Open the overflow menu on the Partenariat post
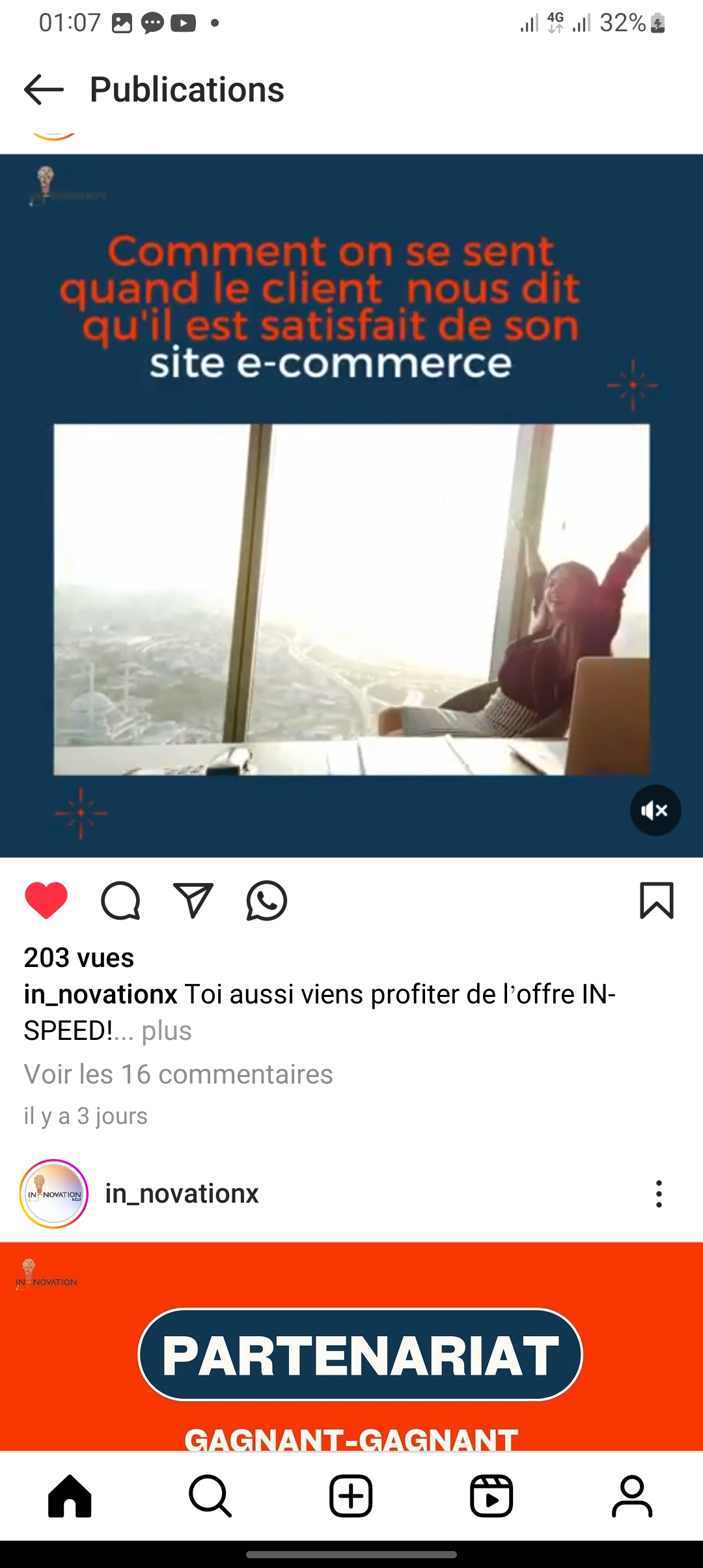 coord(659,1194)
